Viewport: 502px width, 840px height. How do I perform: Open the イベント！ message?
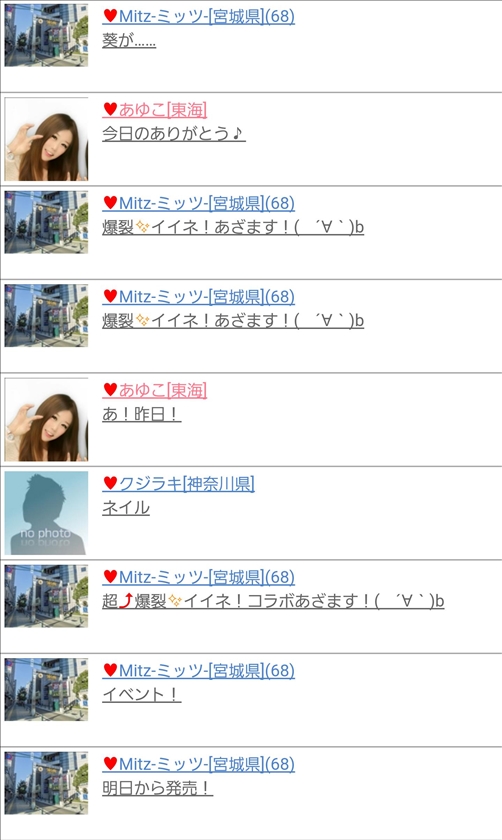[141, 695]
